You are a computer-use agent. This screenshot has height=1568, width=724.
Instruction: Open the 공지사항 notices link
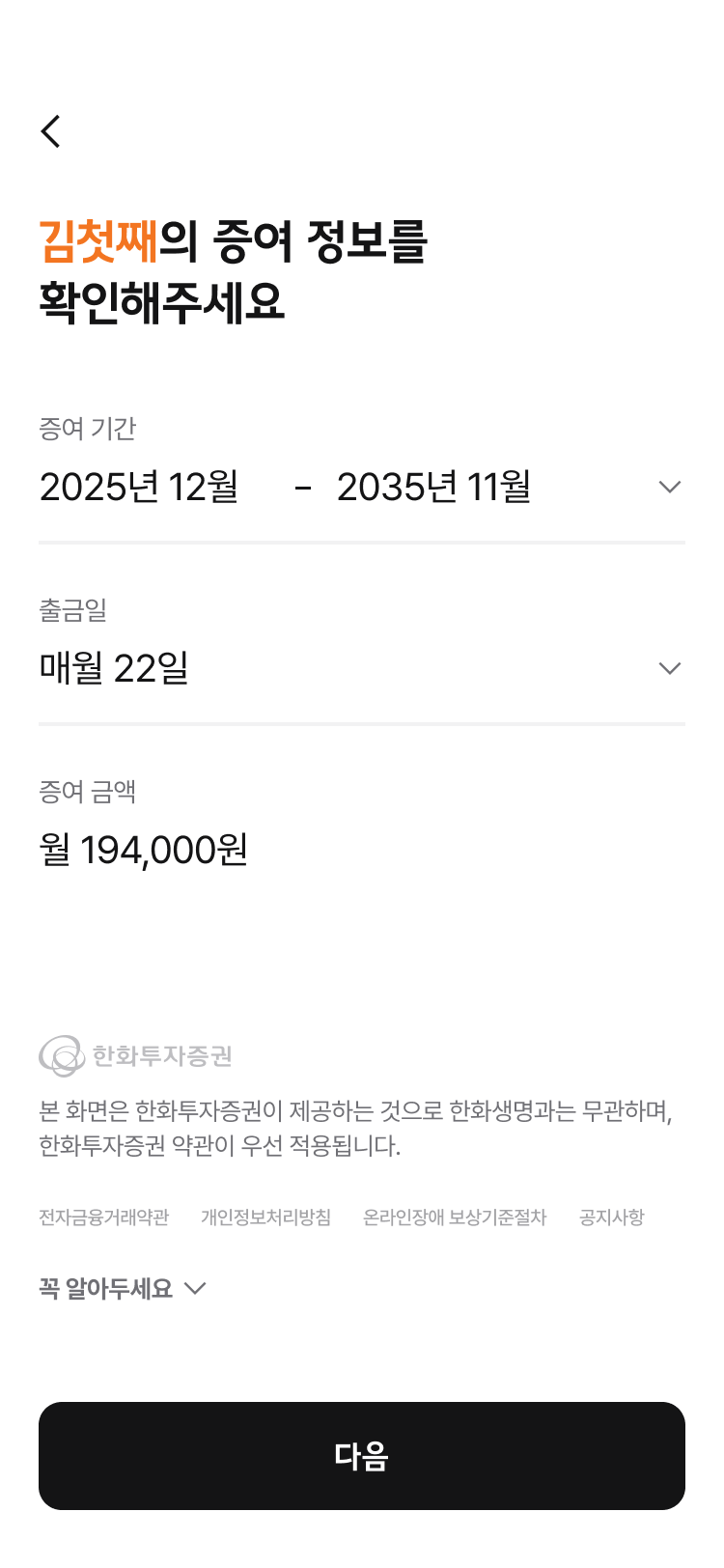click(611, 1218)
